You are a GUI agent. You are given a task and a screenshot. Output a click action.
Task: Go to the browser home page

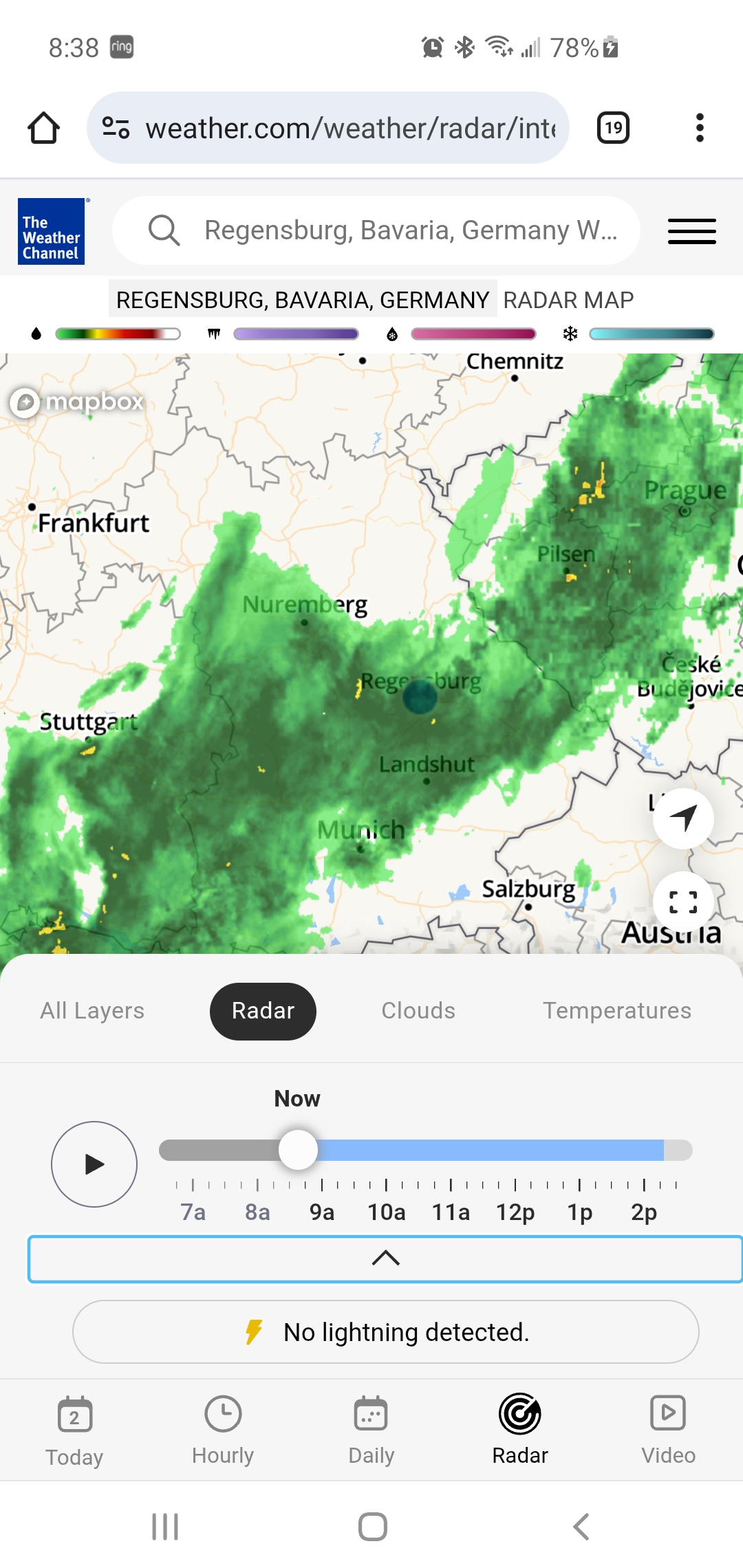coord(43,128)
